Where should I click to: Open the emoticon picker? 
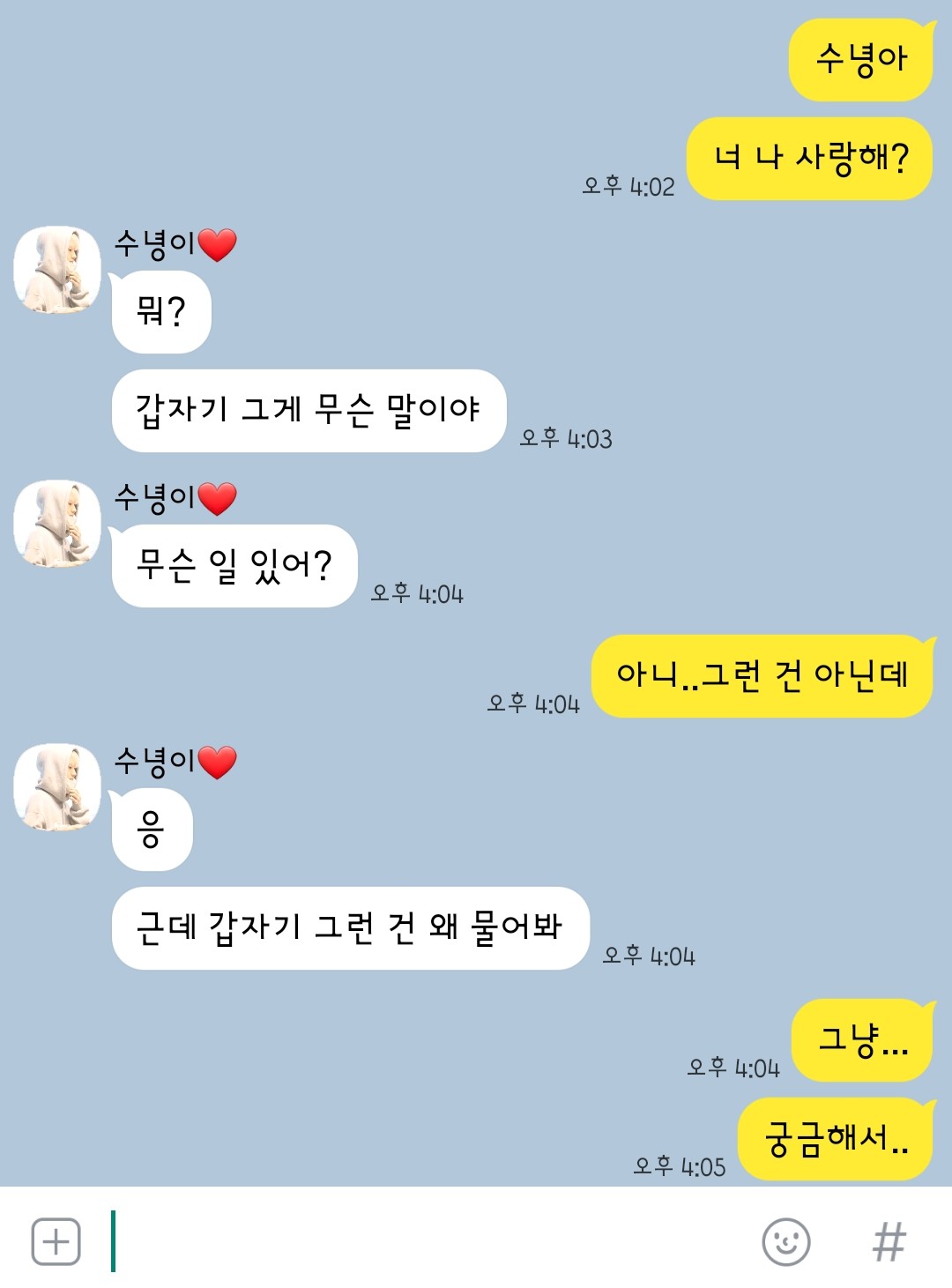pos(785,1241)
